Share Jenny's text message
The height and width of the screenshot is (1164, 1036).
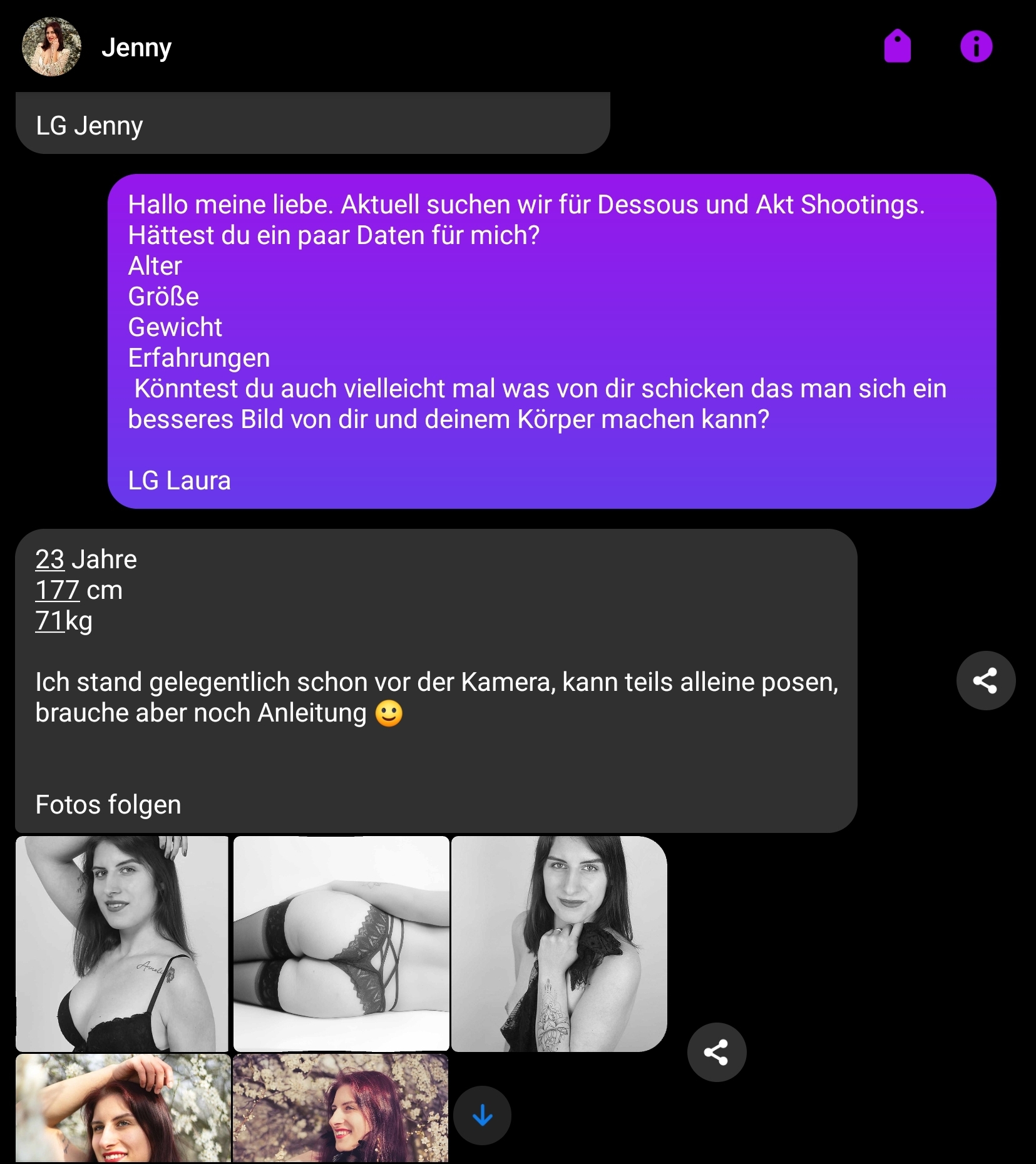tap(985, 680)
